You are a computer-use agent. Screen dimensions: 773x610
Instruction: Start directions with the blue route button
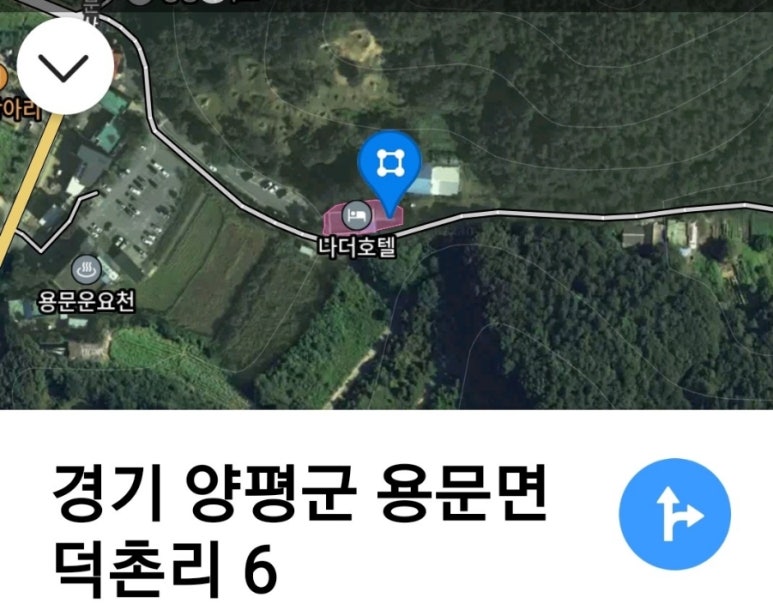675,514
